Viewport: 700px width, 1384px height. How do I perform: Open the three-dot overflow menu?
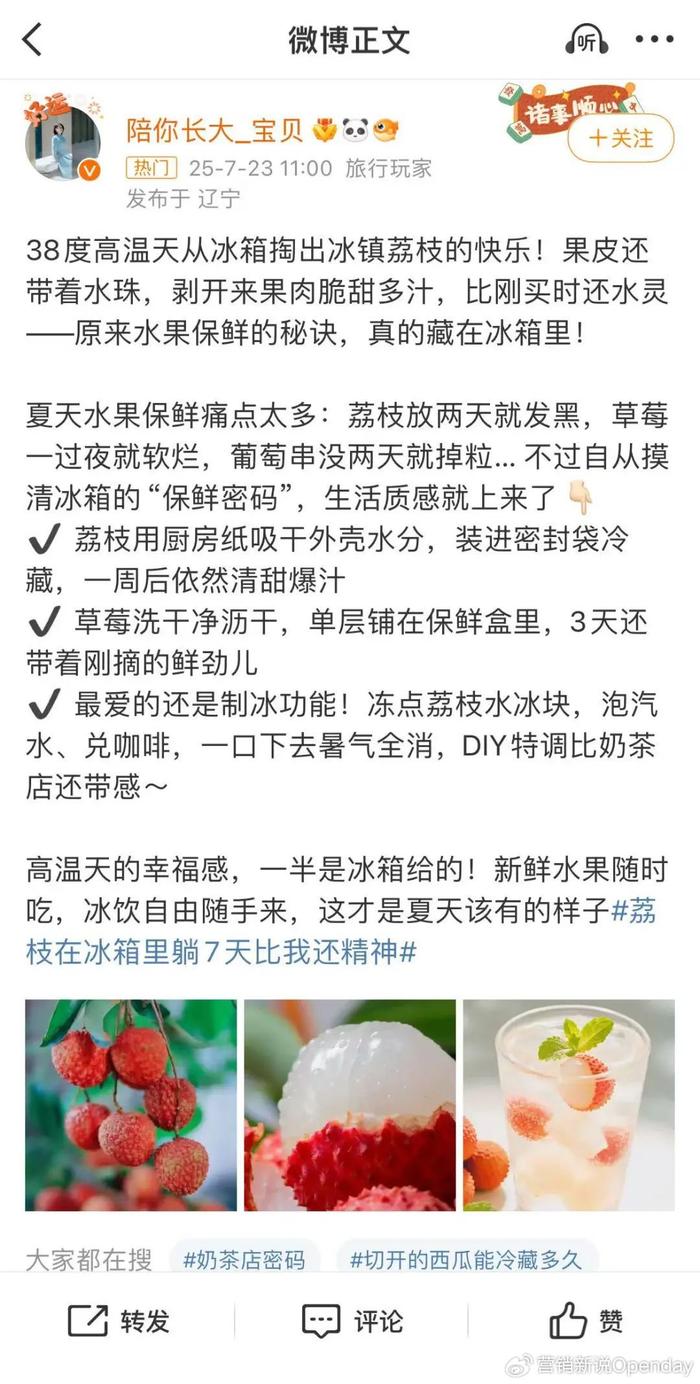(x=655, y=40)
